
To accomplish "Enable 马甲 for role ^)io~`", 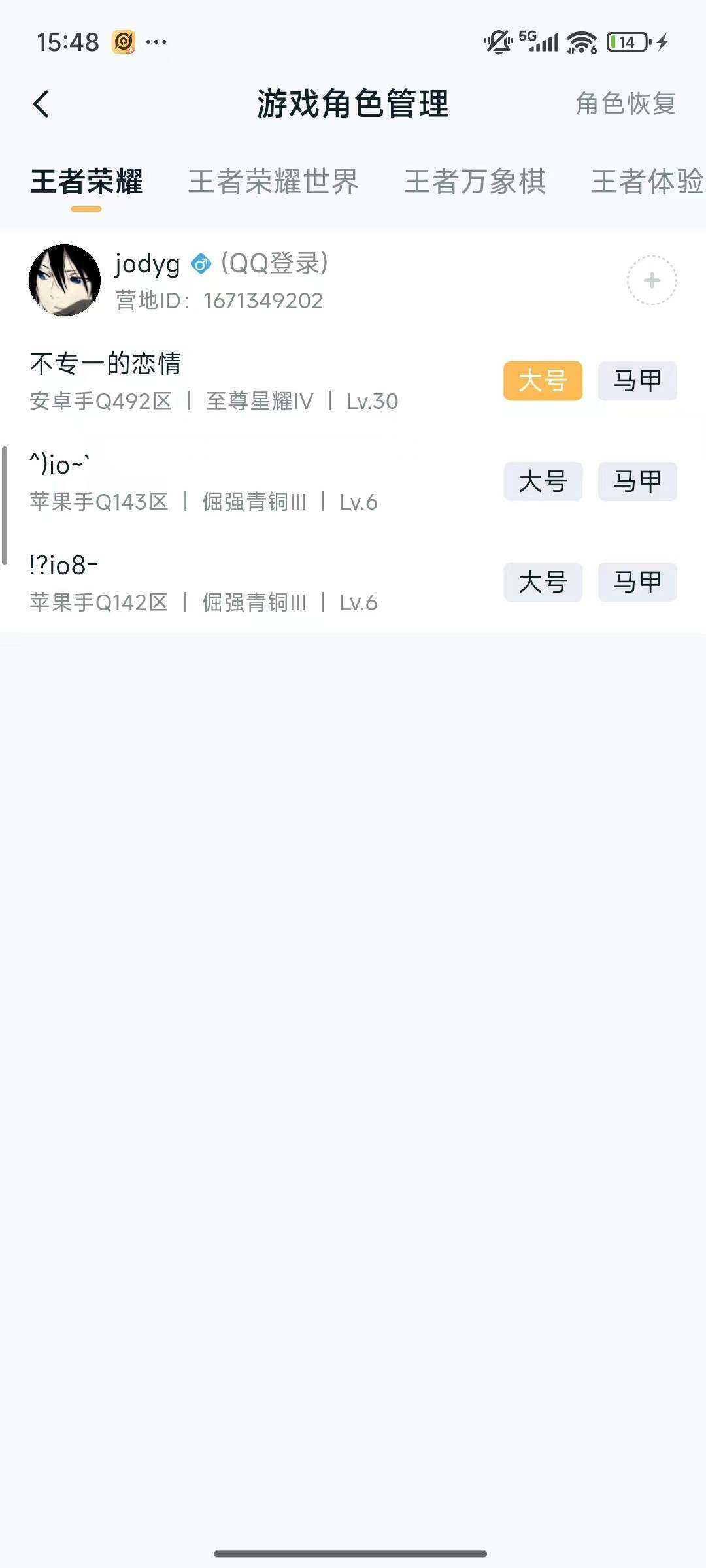I will (637, 482).
